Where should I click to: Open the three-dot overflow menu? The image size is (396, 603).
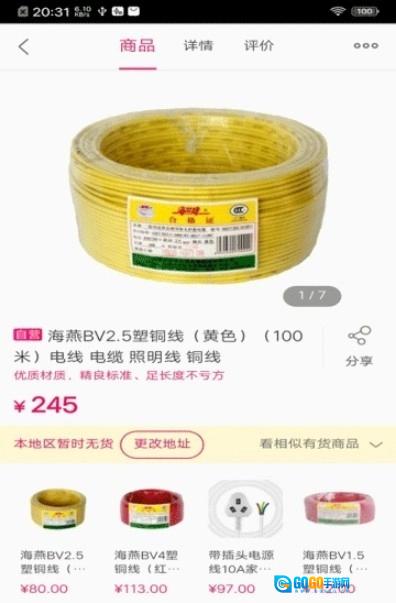[366, 46]
